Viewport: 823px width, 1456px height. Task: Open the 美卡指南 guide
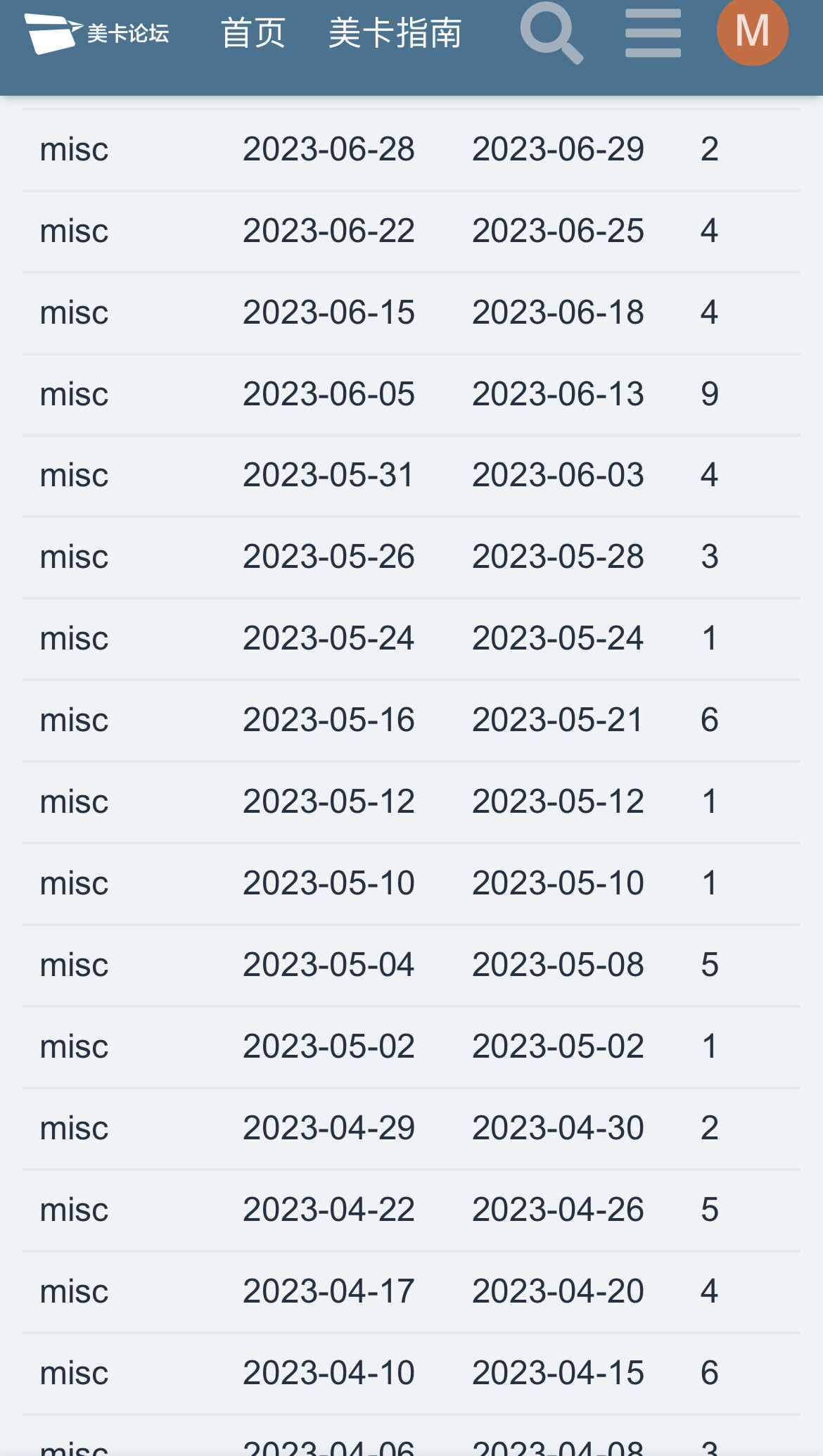(x=395, y=33)
